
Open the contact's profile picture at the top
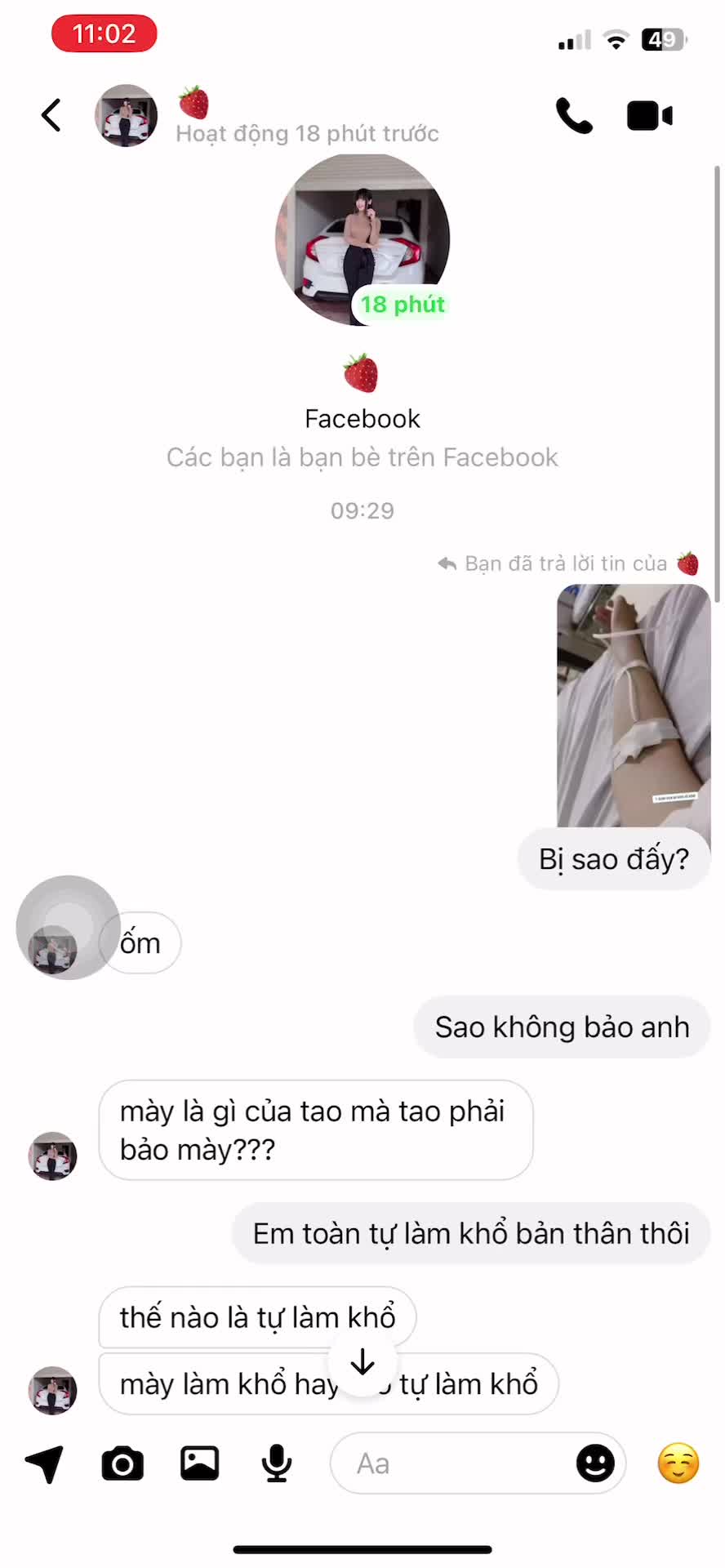click(126, 115)
